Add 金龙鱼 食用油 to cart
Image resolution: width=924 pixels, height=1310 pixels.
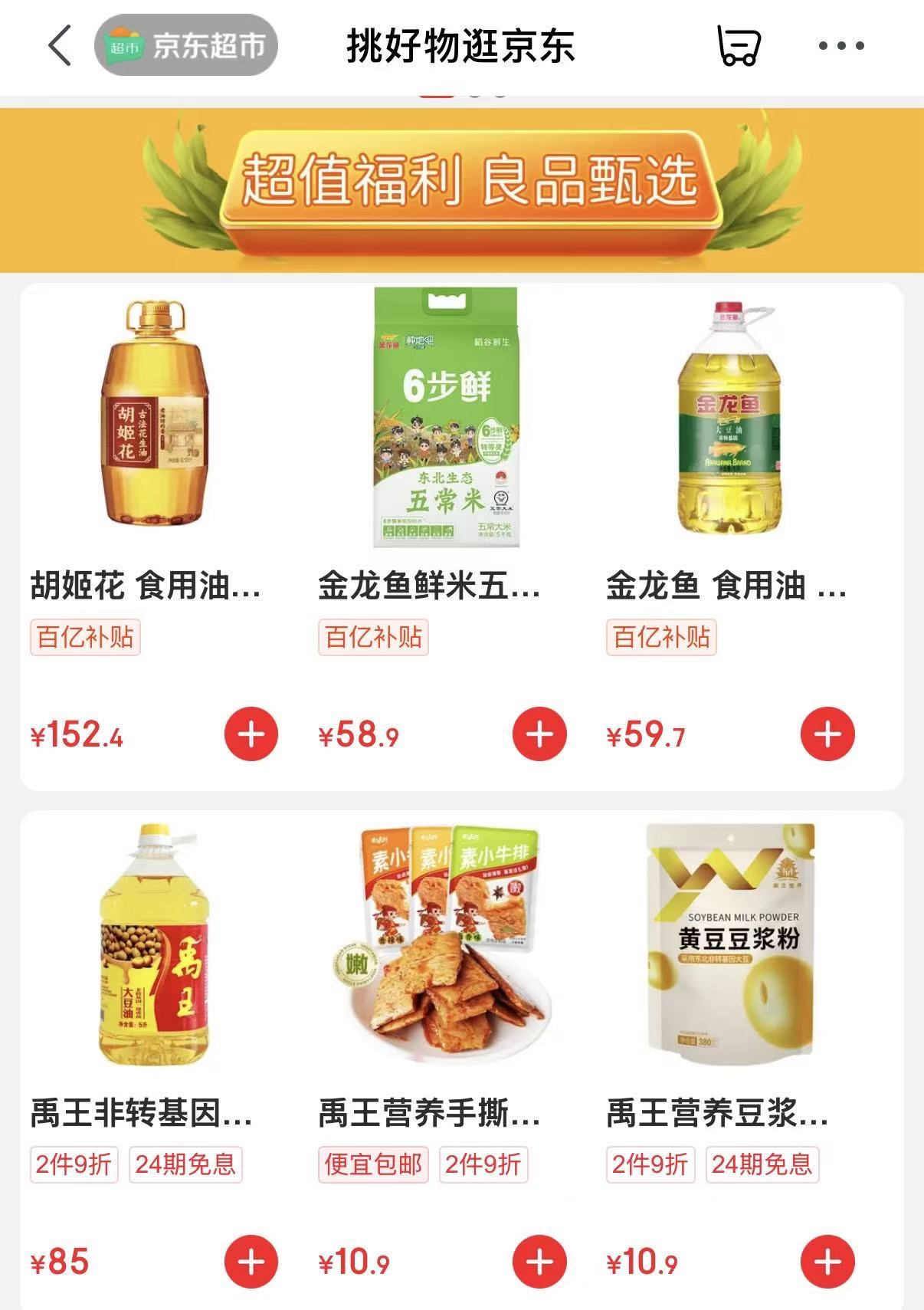(827, 734)
